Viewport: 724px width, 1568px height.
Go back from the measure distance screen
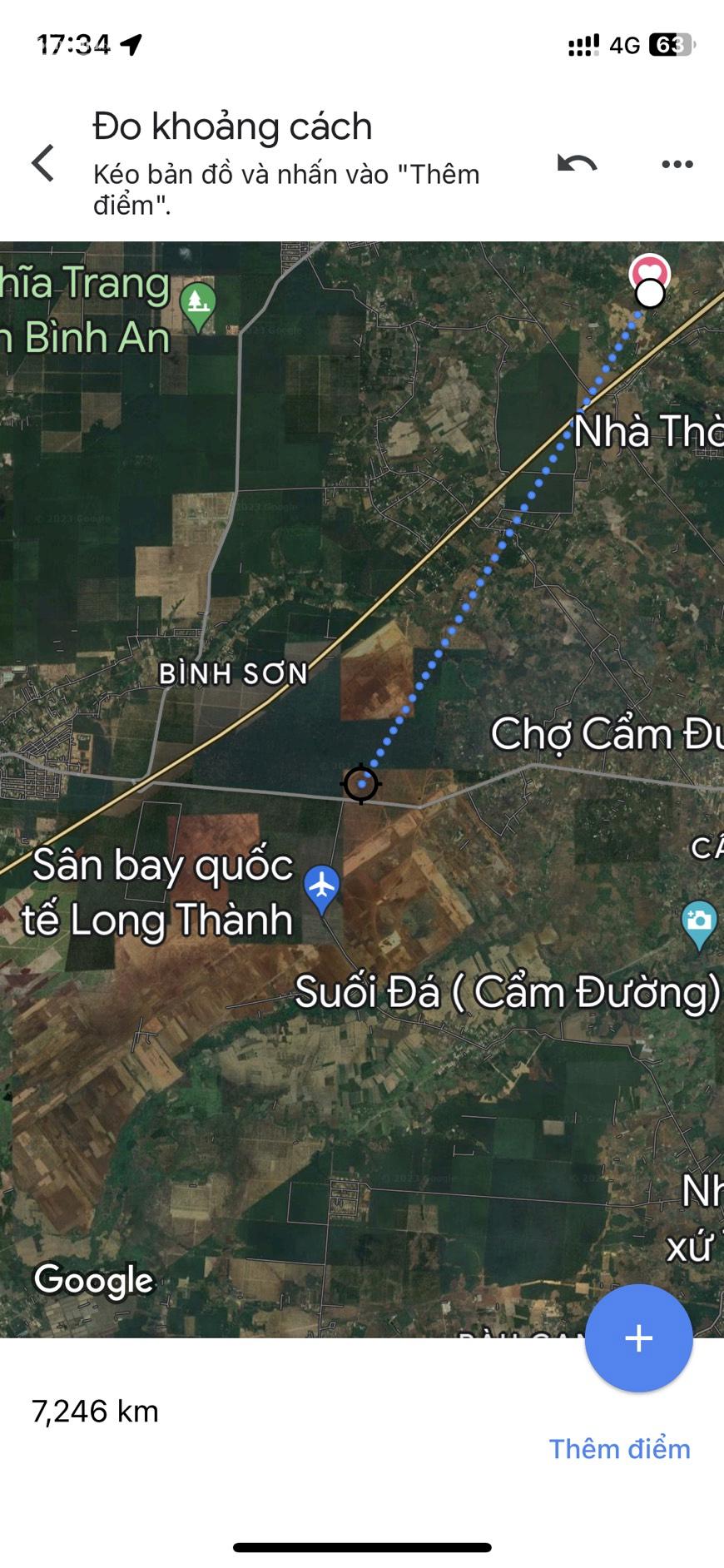43,163
